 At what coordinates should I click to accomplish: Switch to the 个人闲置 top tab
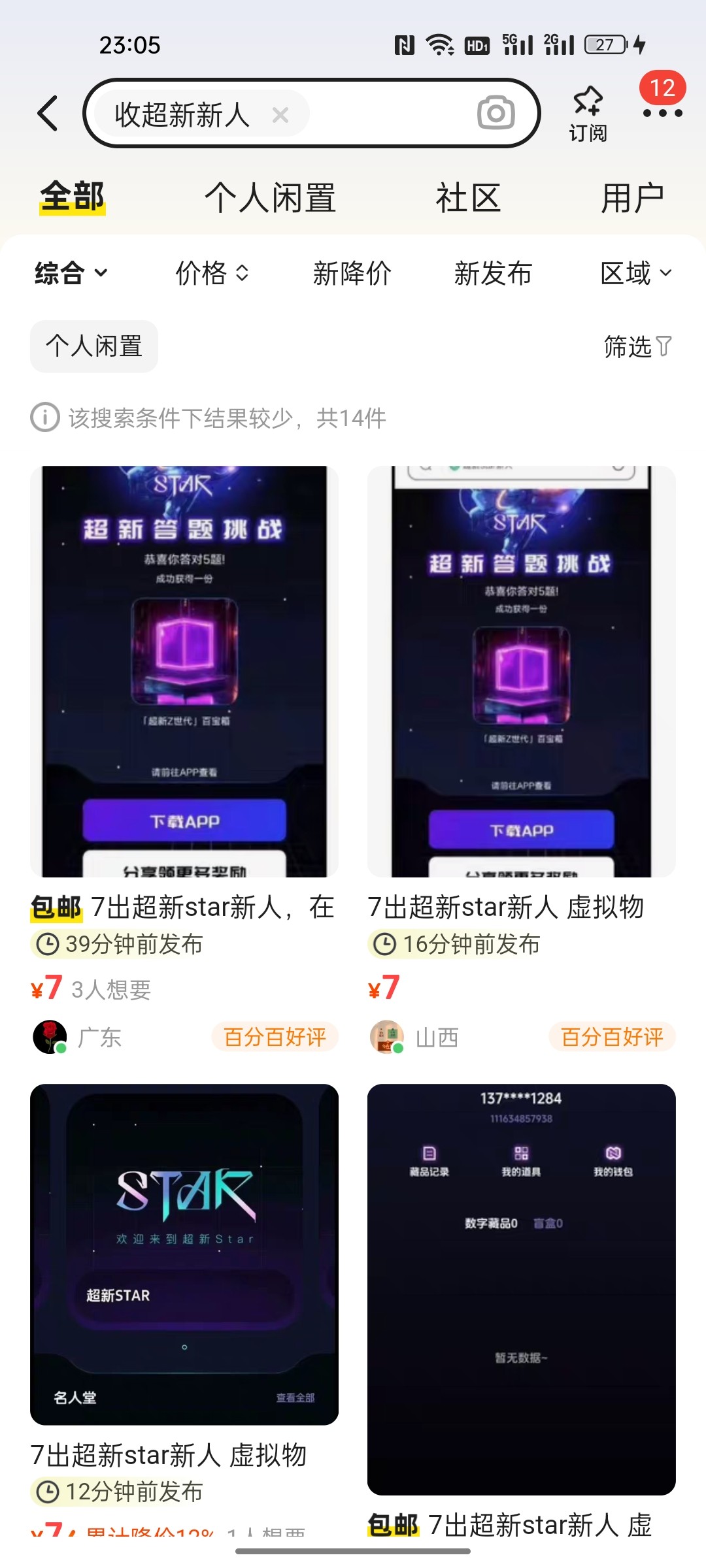click(x=270, y=197)
